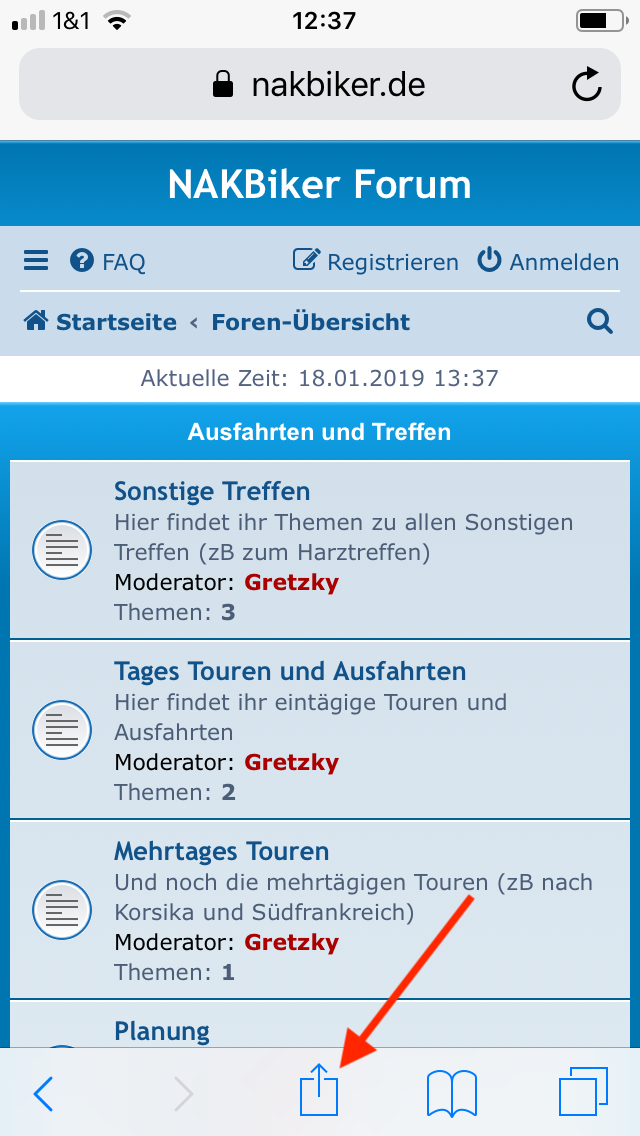Open the forum search icon
The image size is (640, 1136).
coord(599,321)
